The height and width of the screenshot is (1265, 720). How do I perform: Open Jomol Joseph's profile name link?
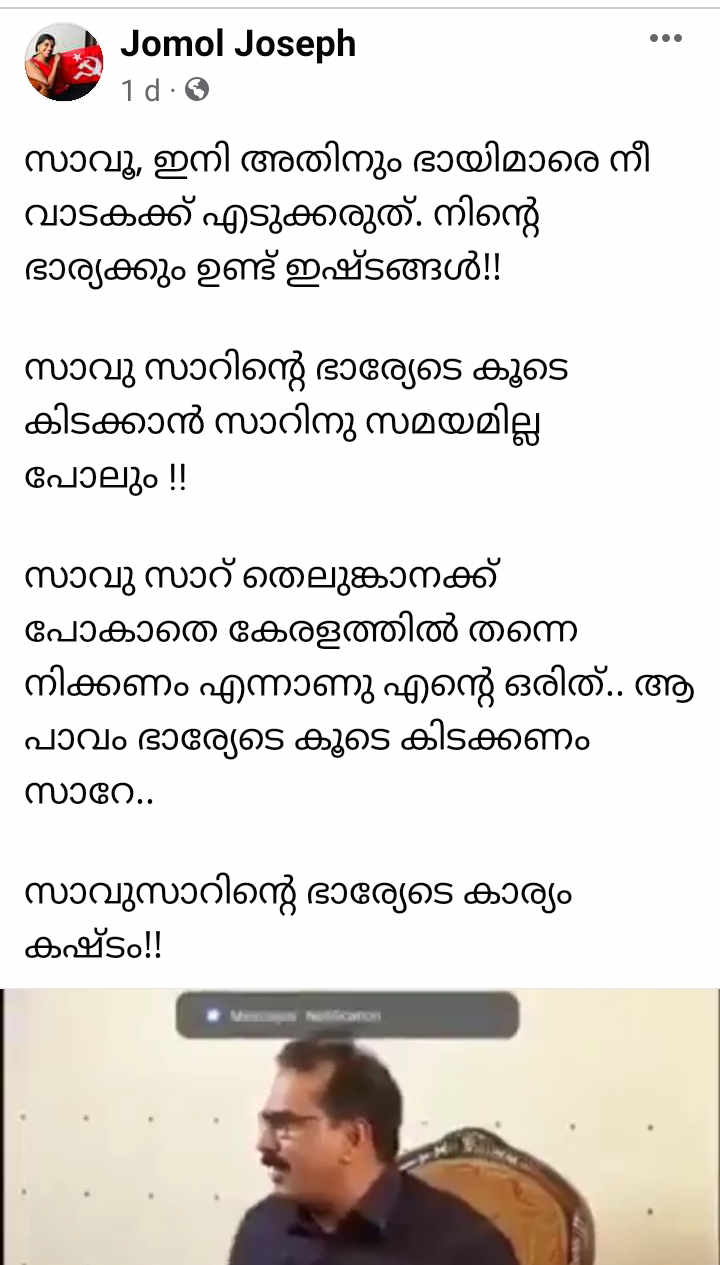pos(237,44)
